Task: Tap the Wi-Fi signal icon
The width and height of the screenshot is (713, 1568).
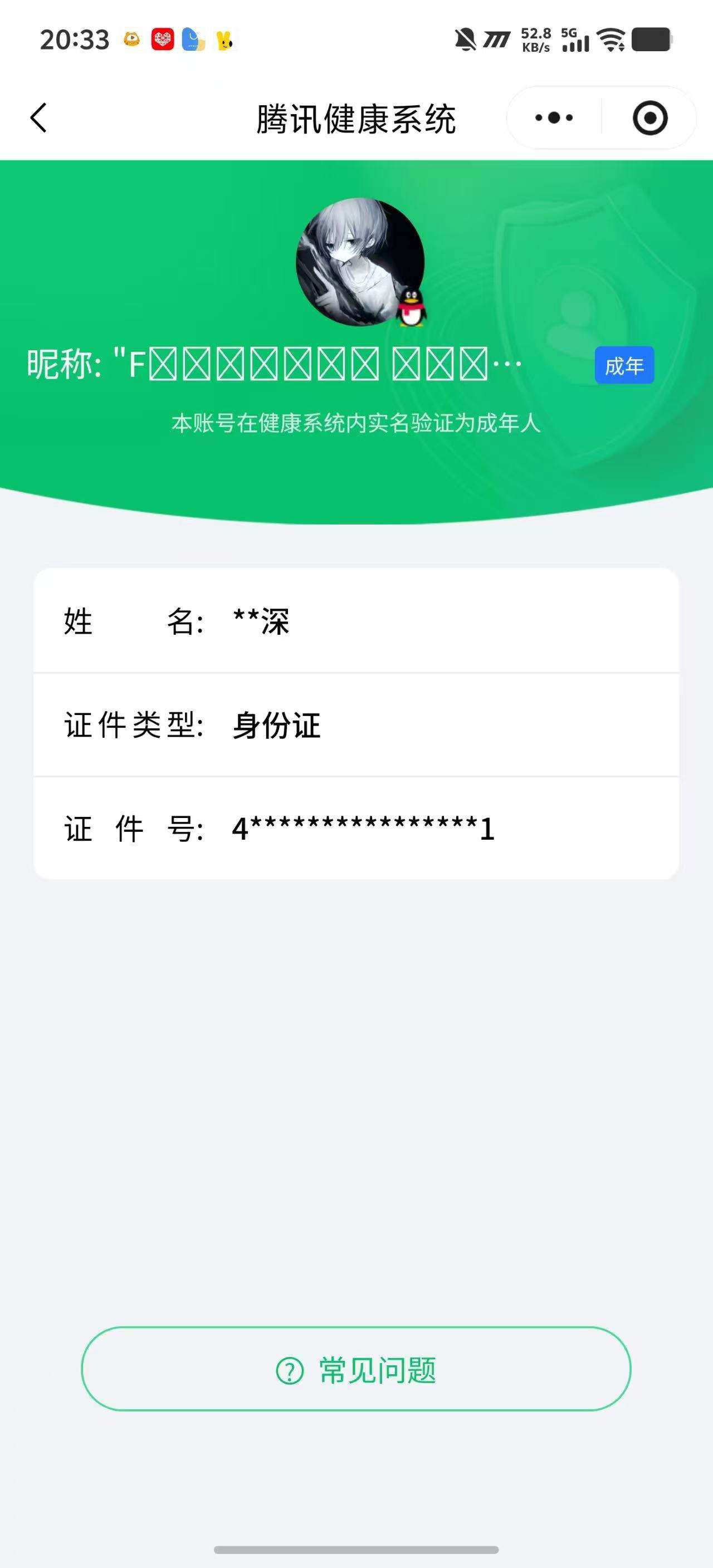Action: [x=611, y=40]
